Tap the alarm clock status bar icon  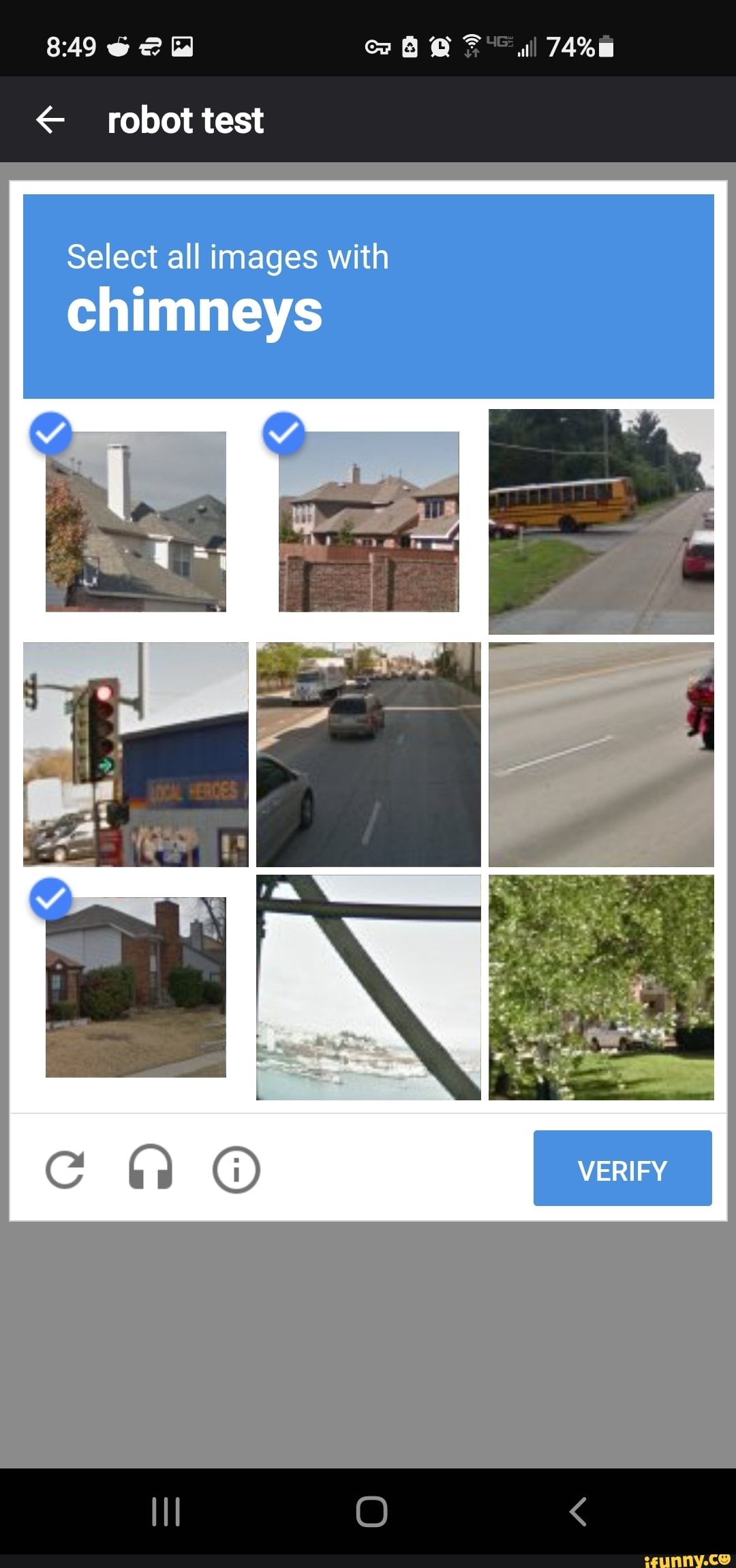pyautogui.click(x=440, y=46)
